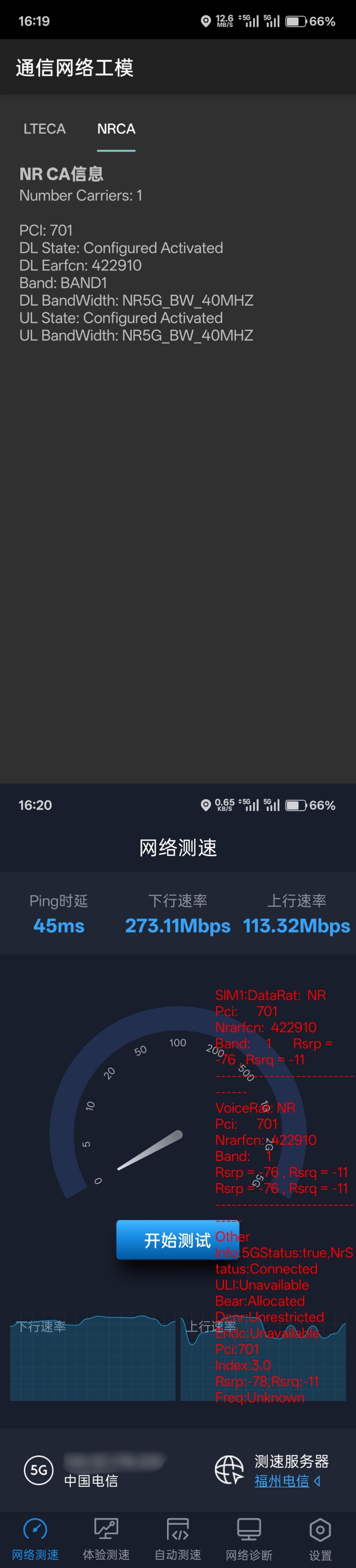Select the NRCA tab
This screenshot has height=1568, width=356.
116,129
